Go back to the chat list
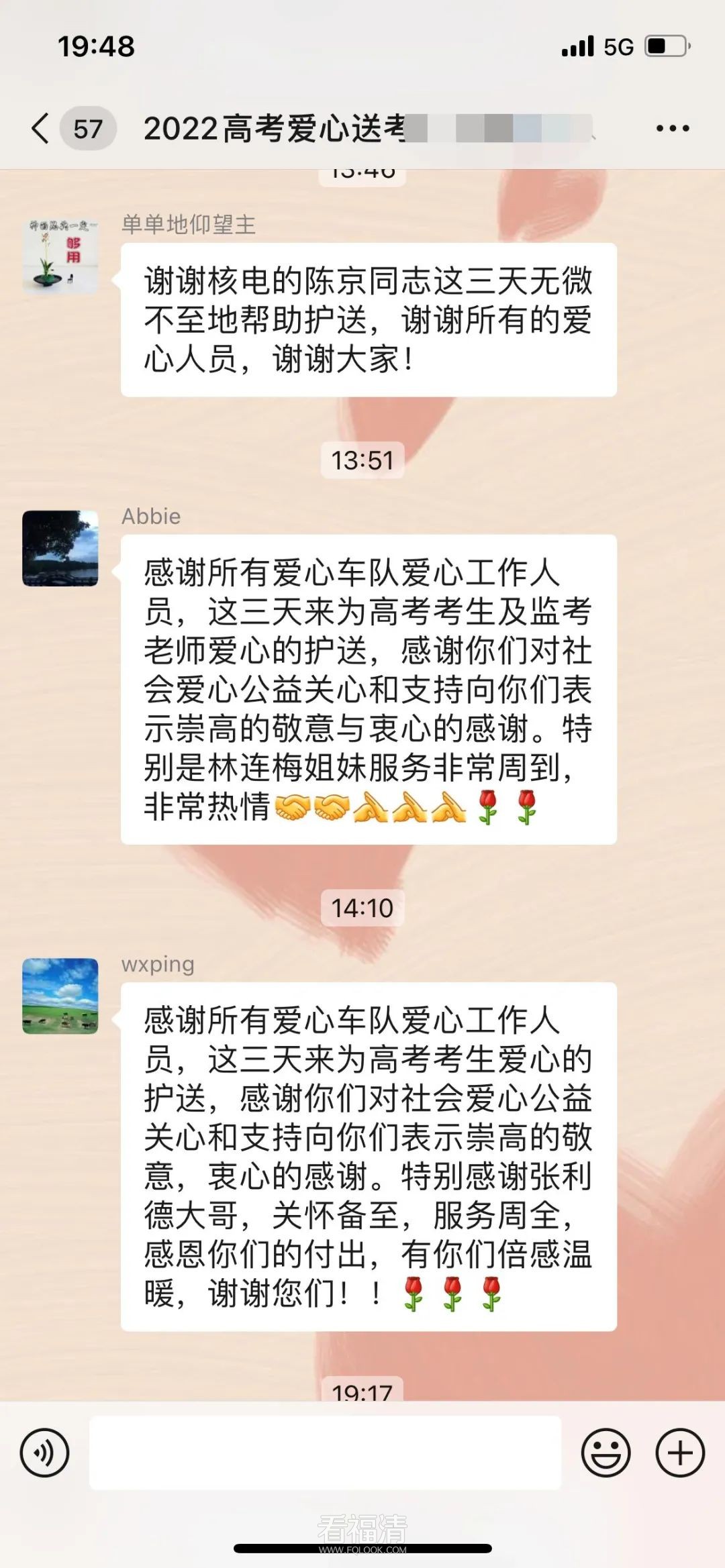725x1568 pixels. coord(42,128)
